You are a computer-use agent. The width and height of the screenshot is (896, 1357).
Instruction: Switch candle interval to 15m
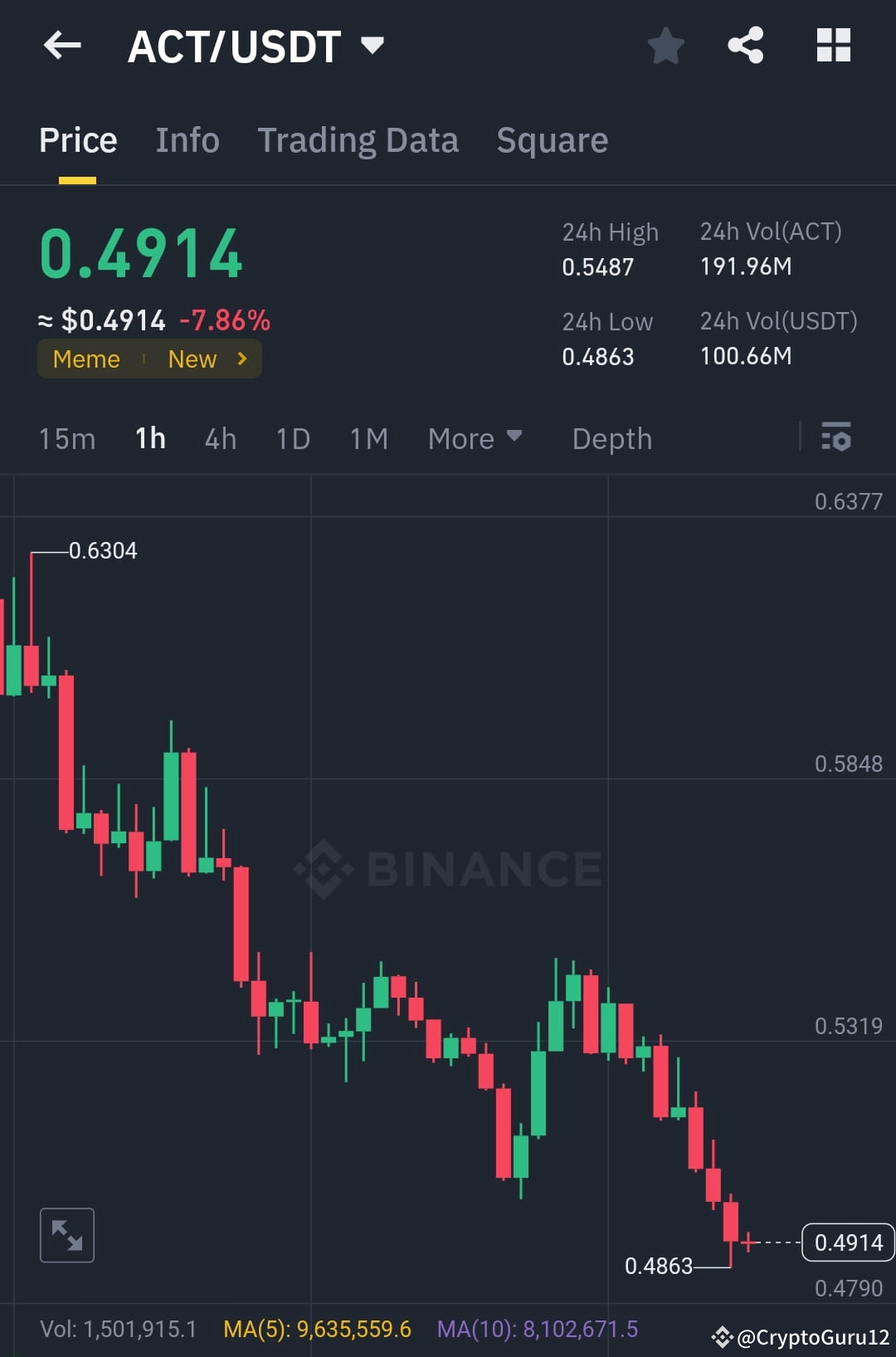tap(66, 438)
